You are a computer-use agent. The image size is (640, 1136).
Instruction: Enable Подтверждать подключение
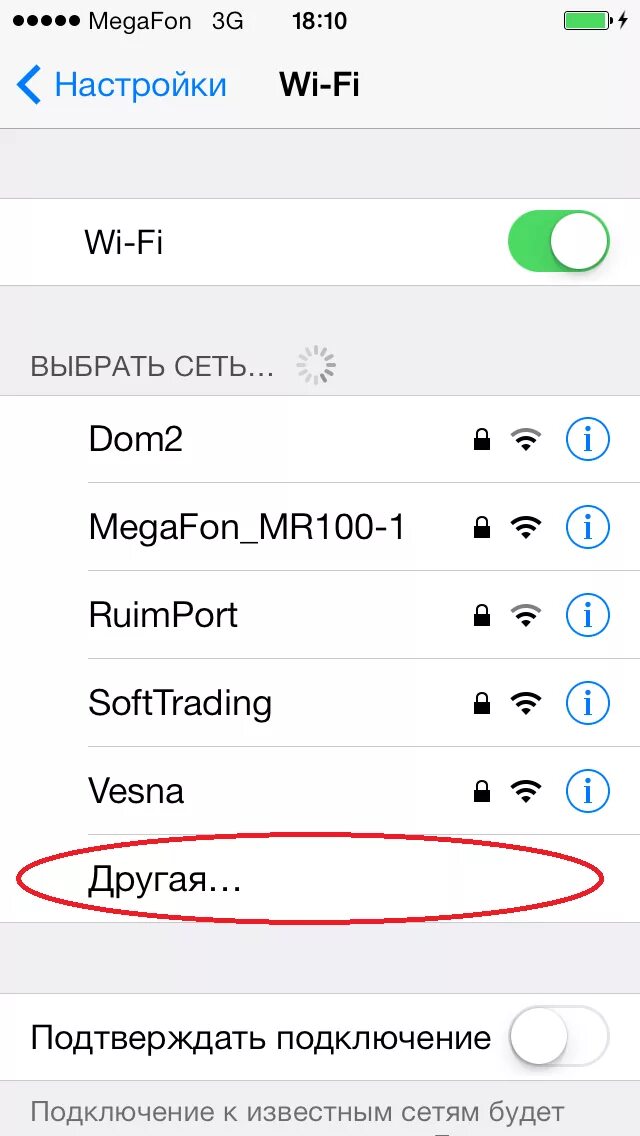(x=558, y=1037)
